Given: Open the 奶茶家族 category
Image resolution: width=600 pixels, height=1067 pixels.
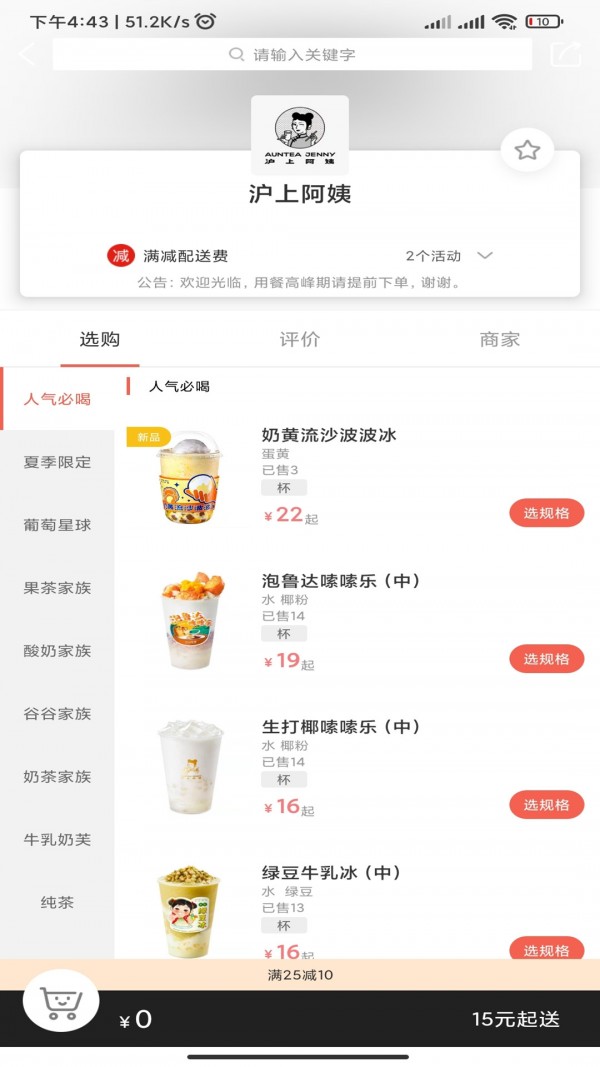Looking at the screenshot, I should pyautogui.click(x=57, y=777).
